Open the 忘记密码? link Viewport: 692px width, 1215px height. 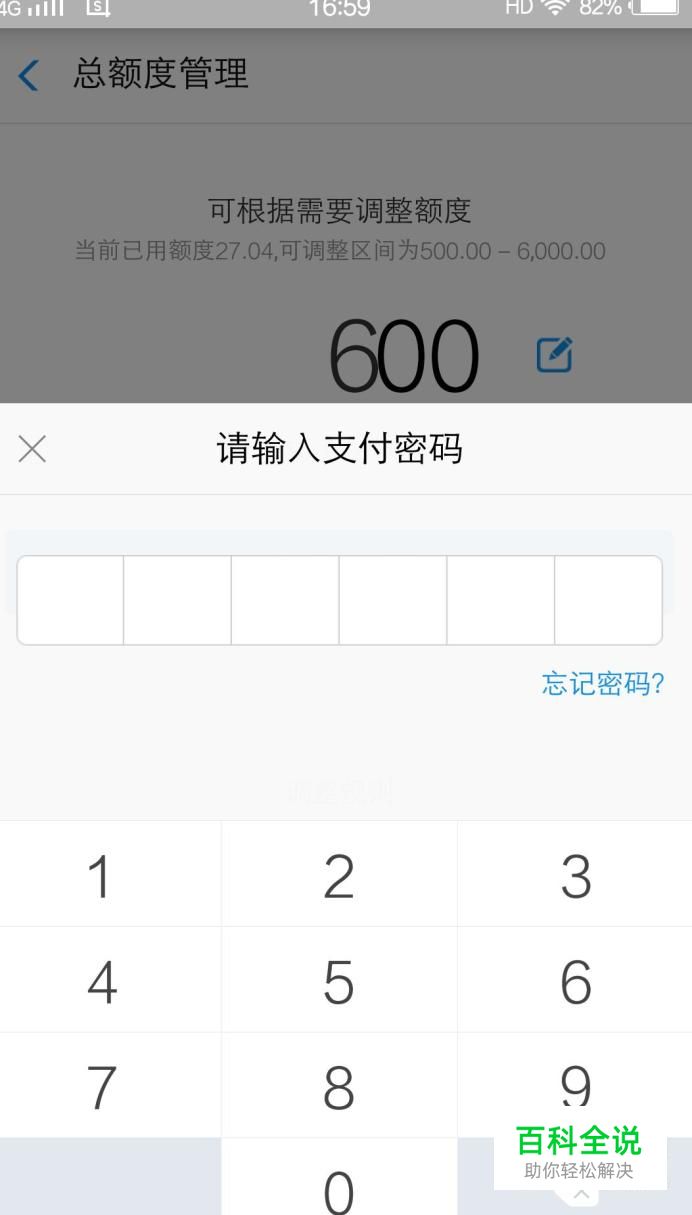(x=603, y=684)
